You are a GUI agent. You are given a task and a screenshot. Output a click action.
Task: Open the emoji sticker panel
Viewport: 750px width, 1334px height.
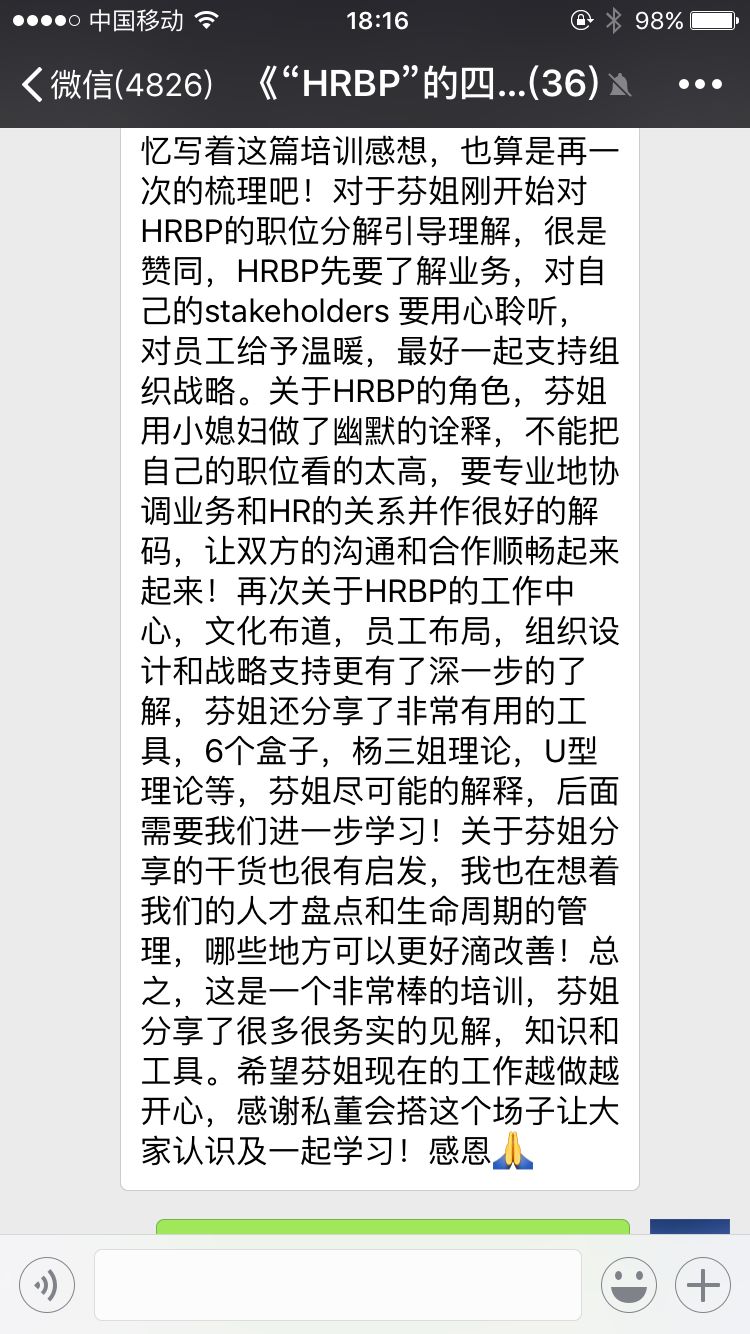click(629, 1285)
